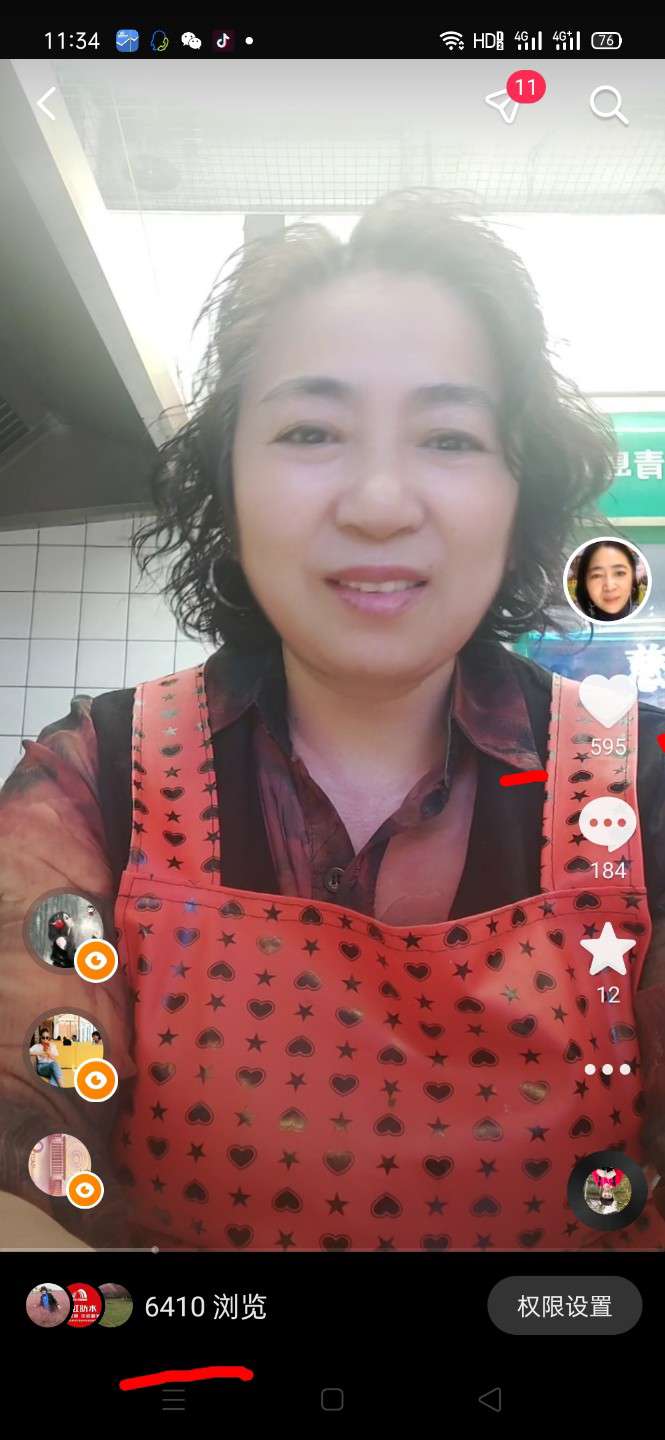Go back using the top-left arrow

click(46, 104)
